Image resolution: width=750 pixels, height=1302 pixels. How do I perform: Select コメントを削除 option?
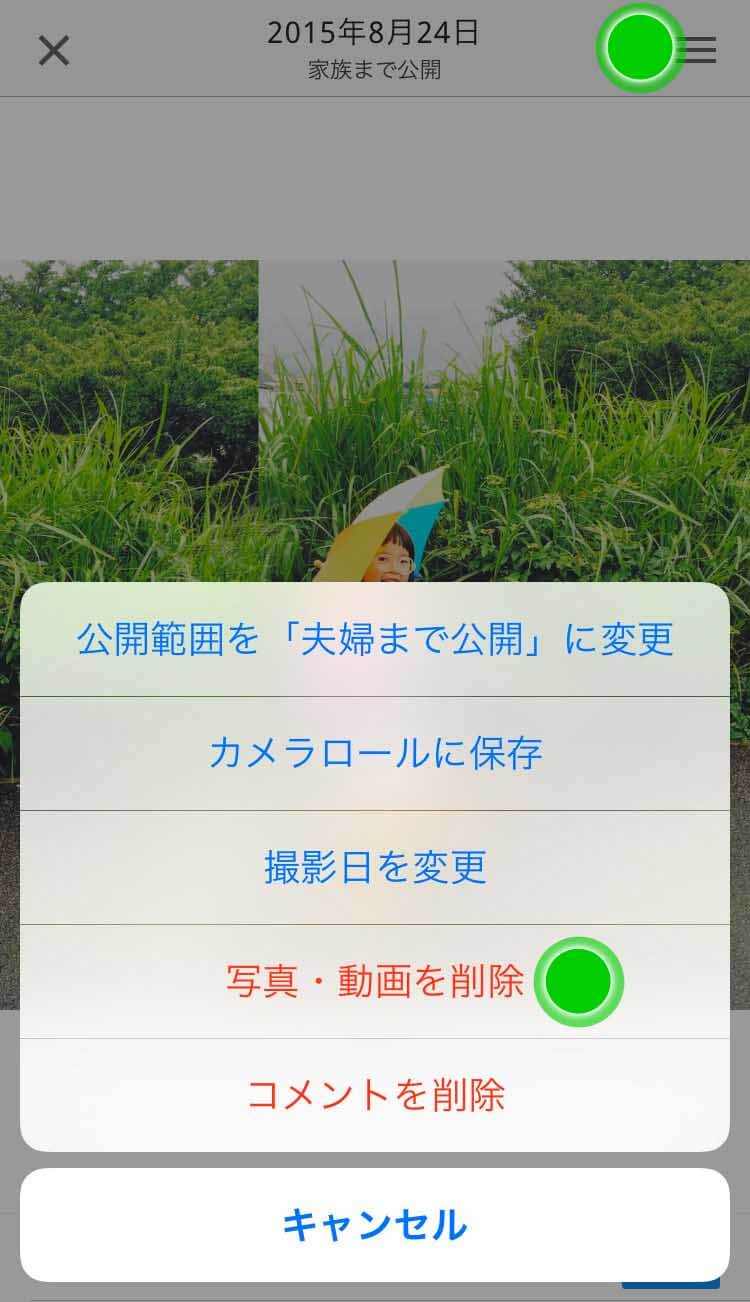click(375, 1095)
